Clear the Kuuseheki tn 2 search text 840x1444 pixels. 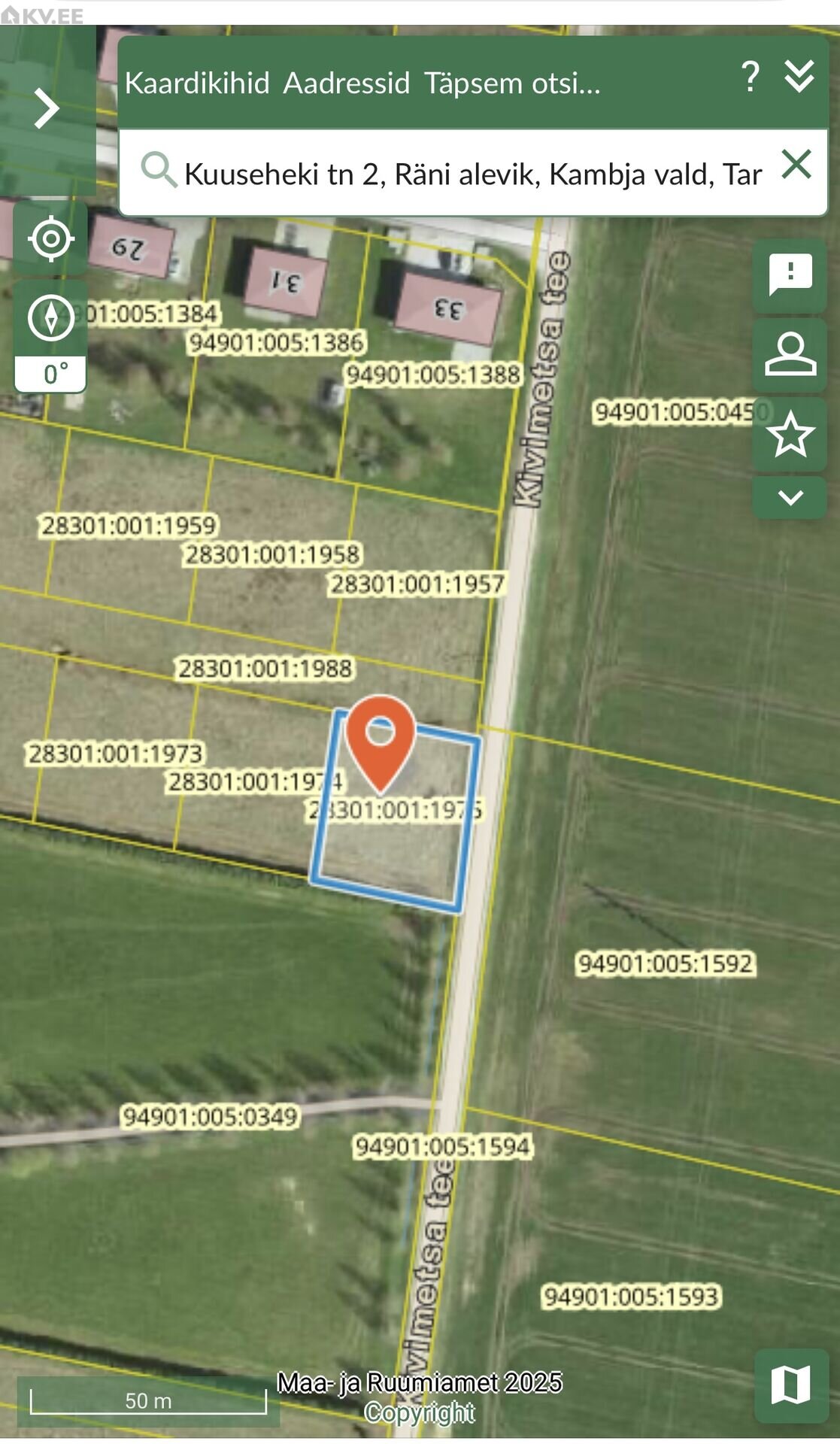point(796,164)
